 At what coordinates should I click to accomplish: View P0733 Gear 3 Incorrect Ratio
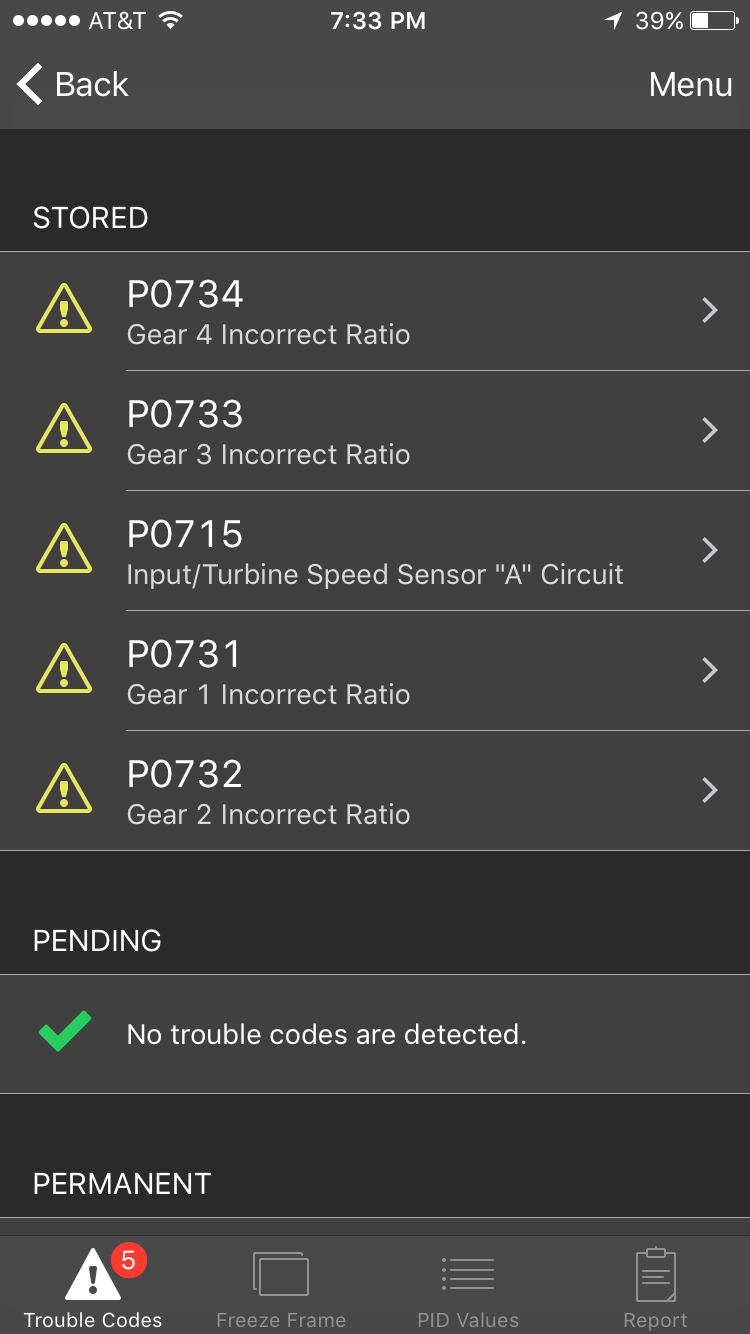375,431
